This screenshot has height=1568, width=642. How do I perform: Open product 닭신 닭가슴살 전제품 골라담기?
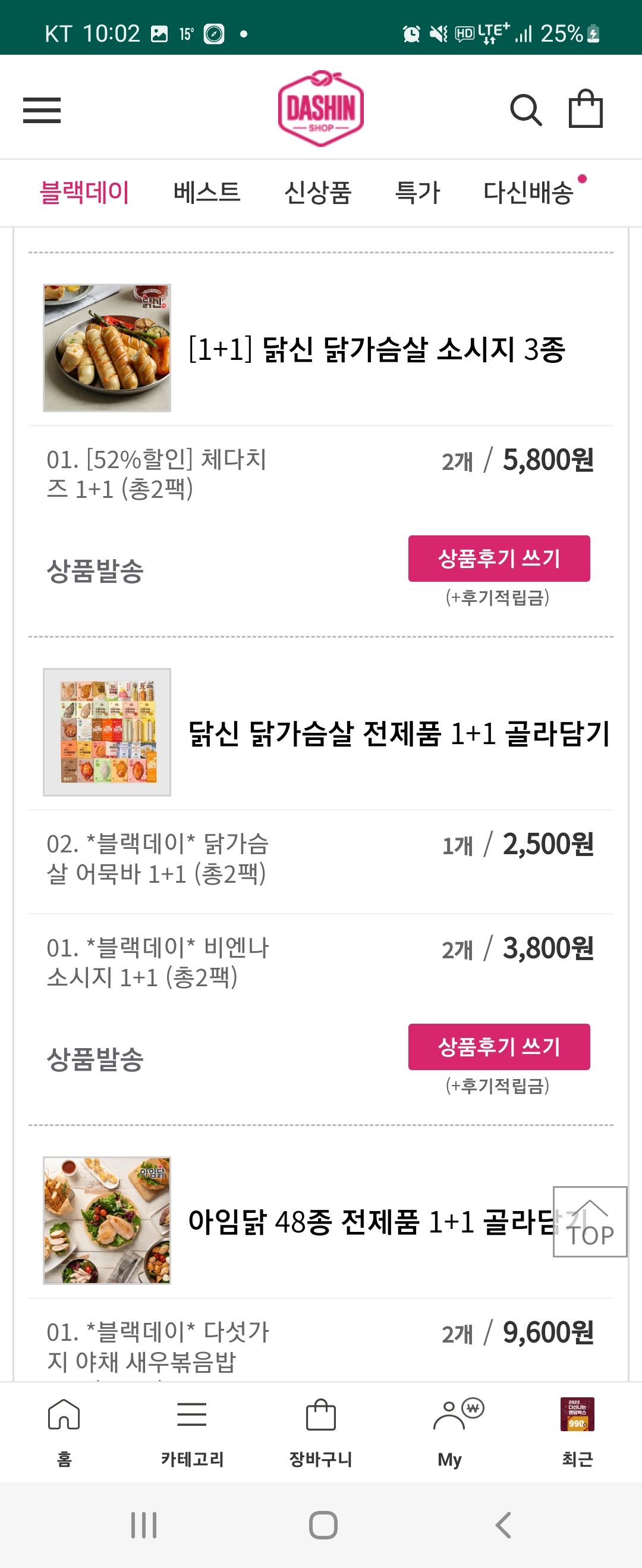(399, 733)
